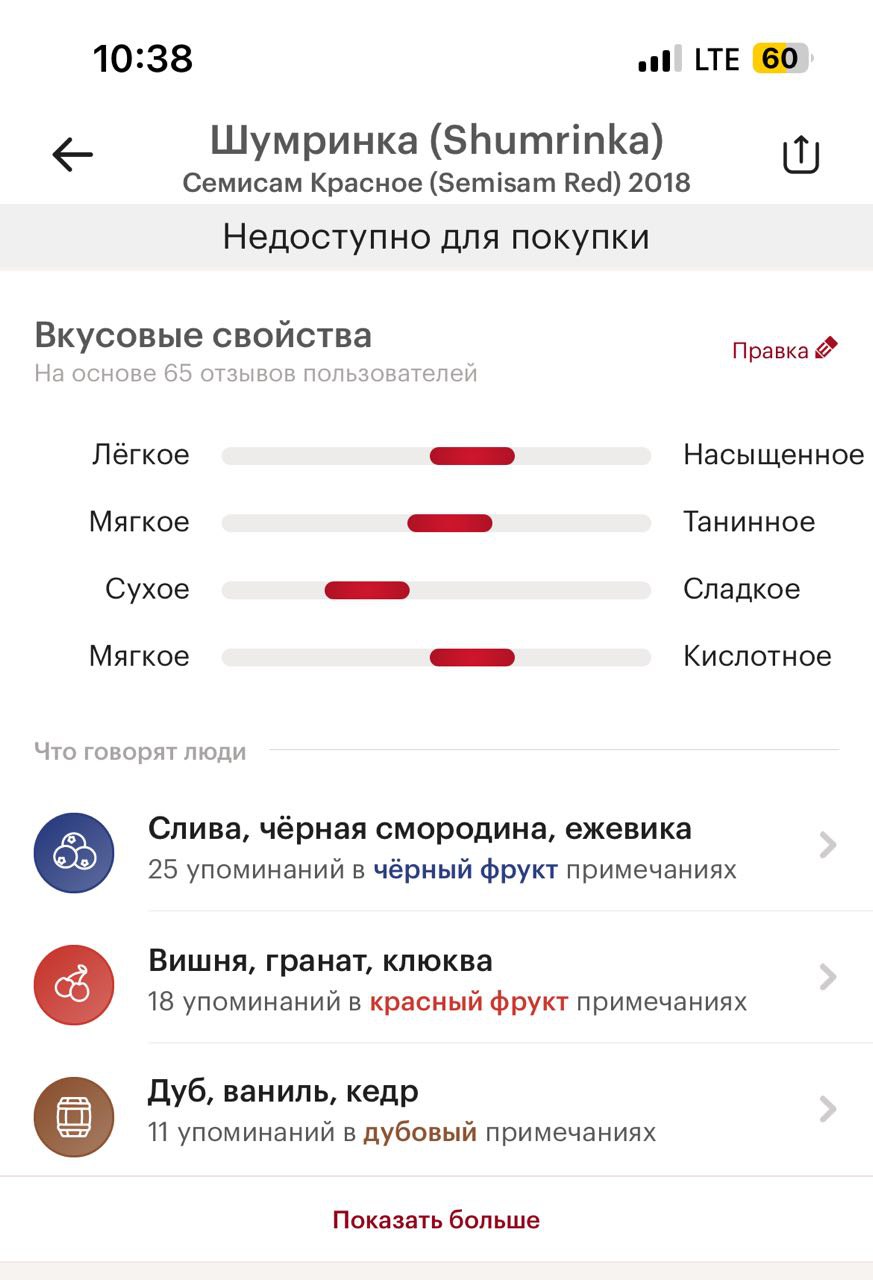Viewport: 873px width, 1280px height.
Task: Open the Слива, чёрная смородина, ежевика notes
Action: click(x=436, y=846)
